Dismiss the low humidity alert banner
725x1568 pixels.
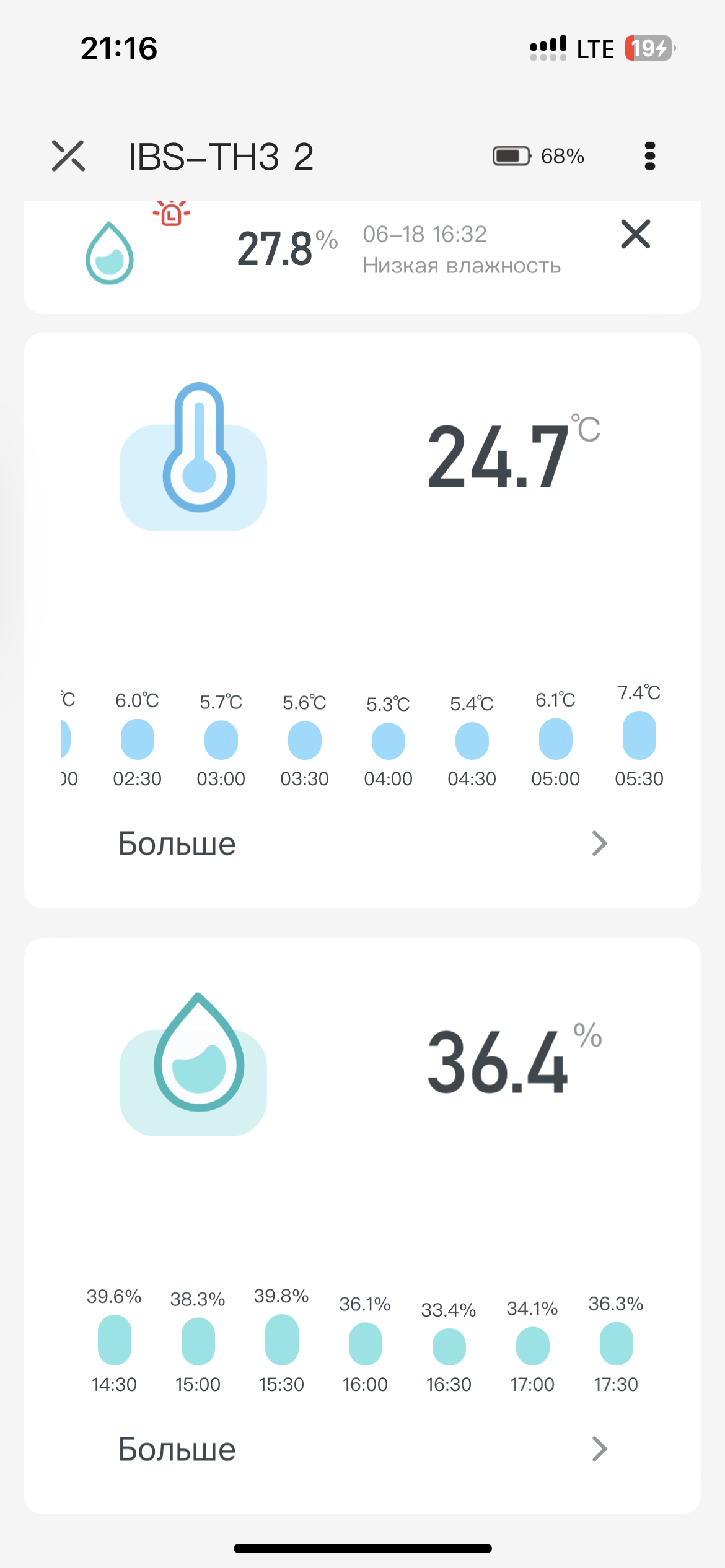point(635,235)
